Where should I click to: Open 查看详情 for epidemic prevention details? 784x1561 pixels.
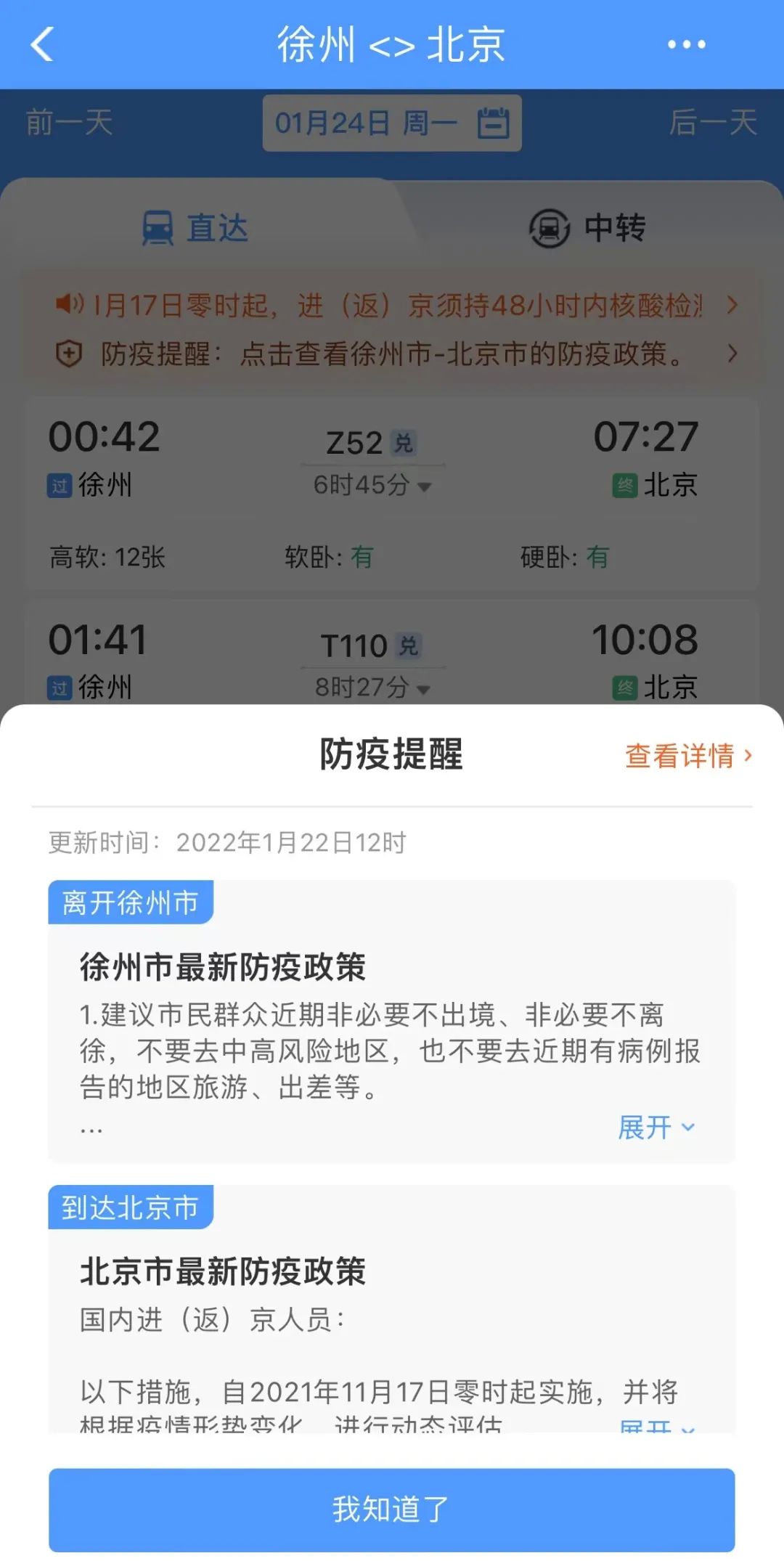tap(687, 755)
